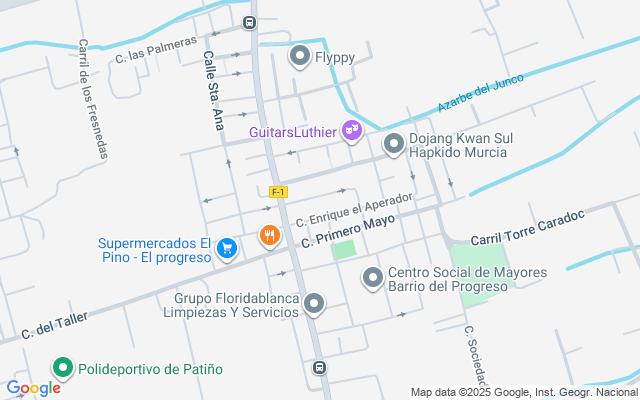Select Grupo Floridablanca Limpiezas Y Servicios marker
This screenshot has width=640, height=400.
point(315,303)
